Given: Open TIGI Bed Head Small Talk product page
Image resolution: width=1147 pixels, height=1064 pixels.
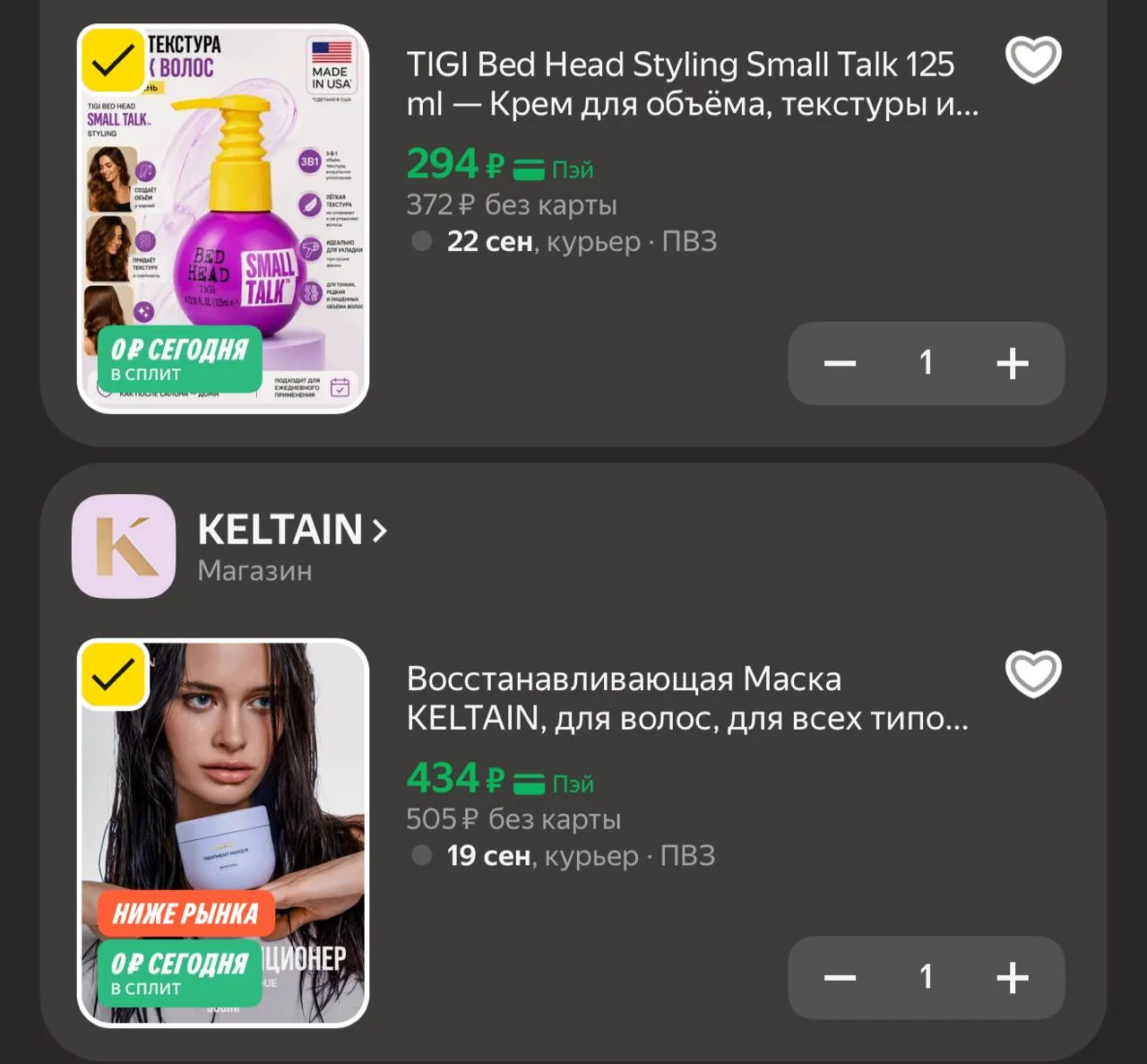Looking at the screenshot, I should [x=693, y=84].
